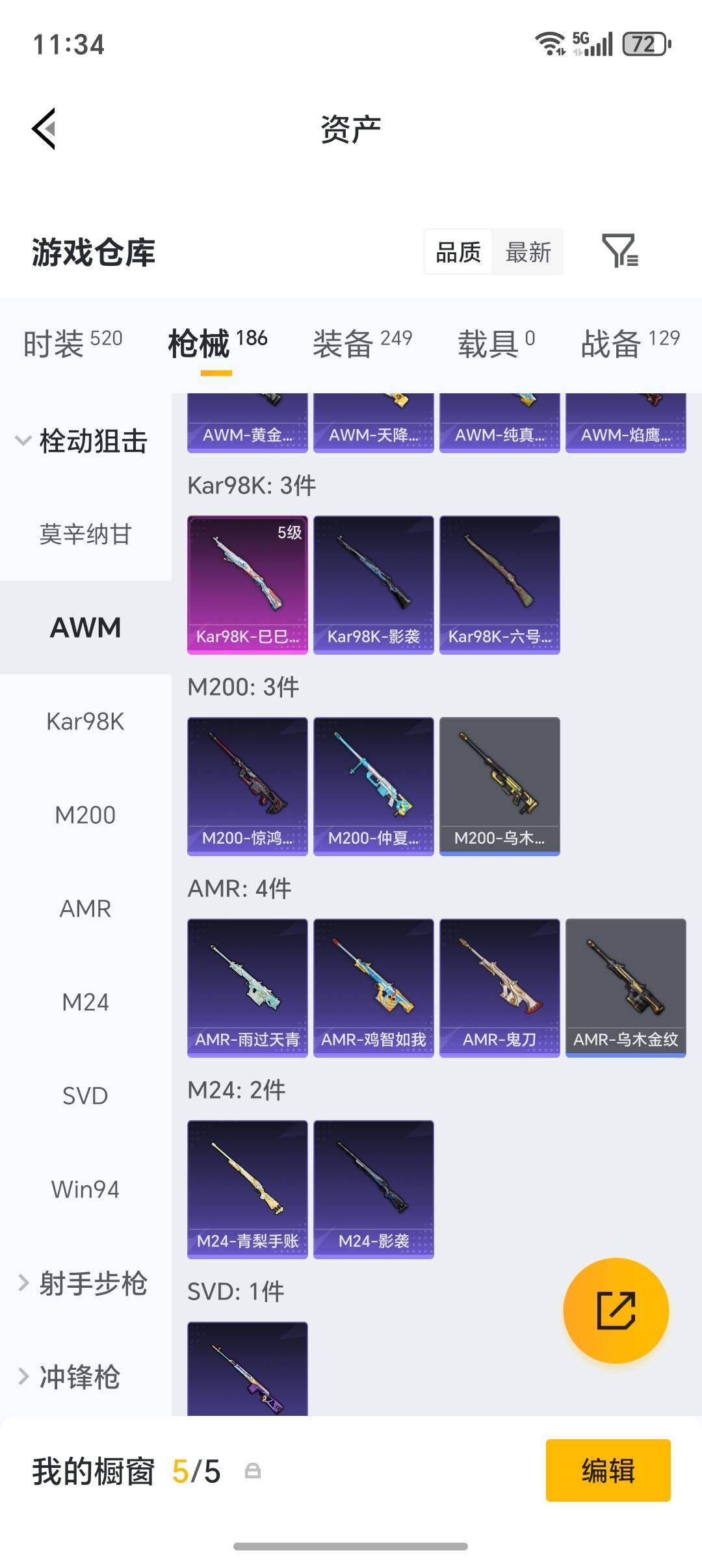Switch to the 装备 tab
Image resolution: width=702 pixels, height=1568 pixels.
point(362,343)
